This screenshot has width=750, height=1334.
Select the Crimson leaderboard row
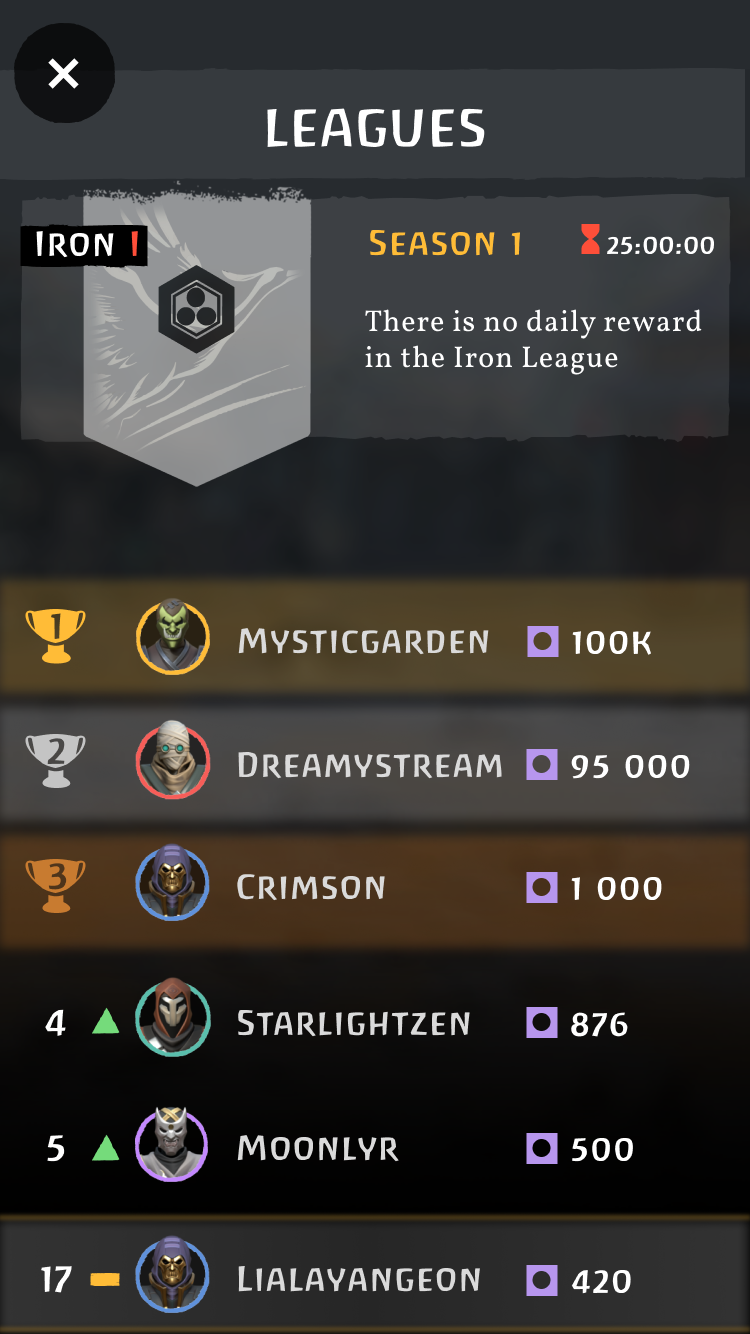(375, 888)
